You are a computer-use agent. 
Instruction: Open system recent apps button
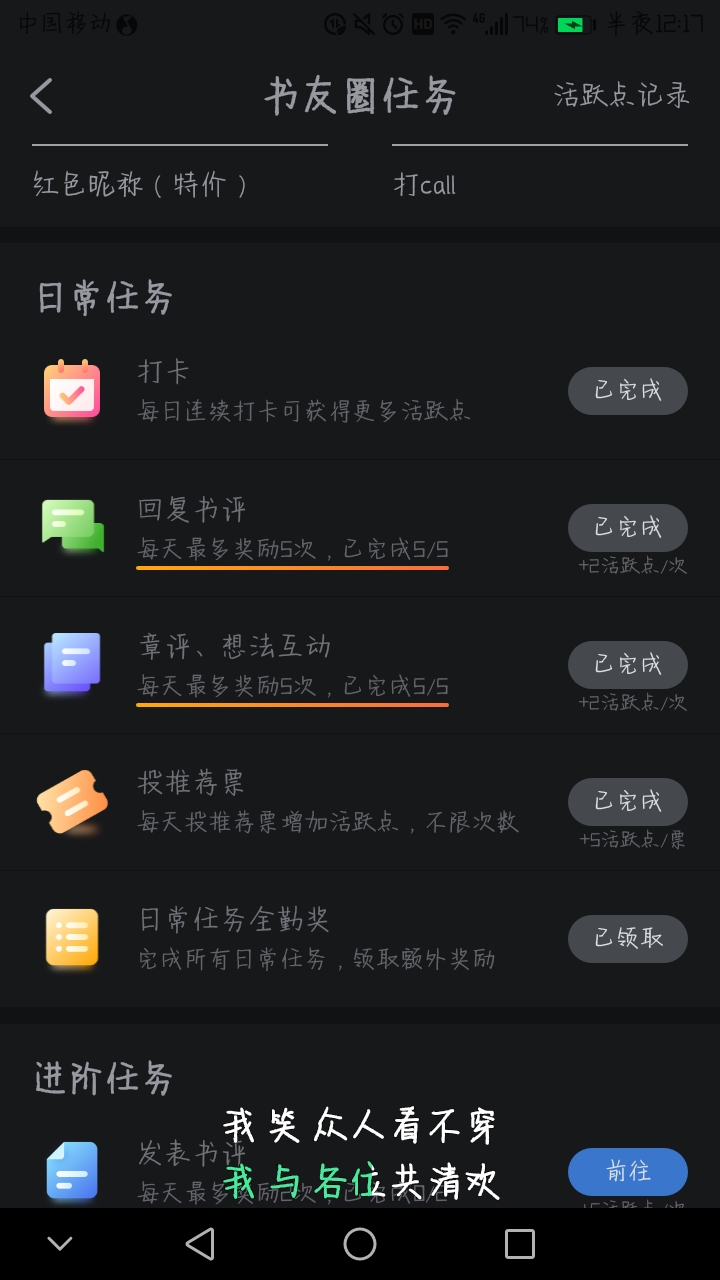point(520,1244)
